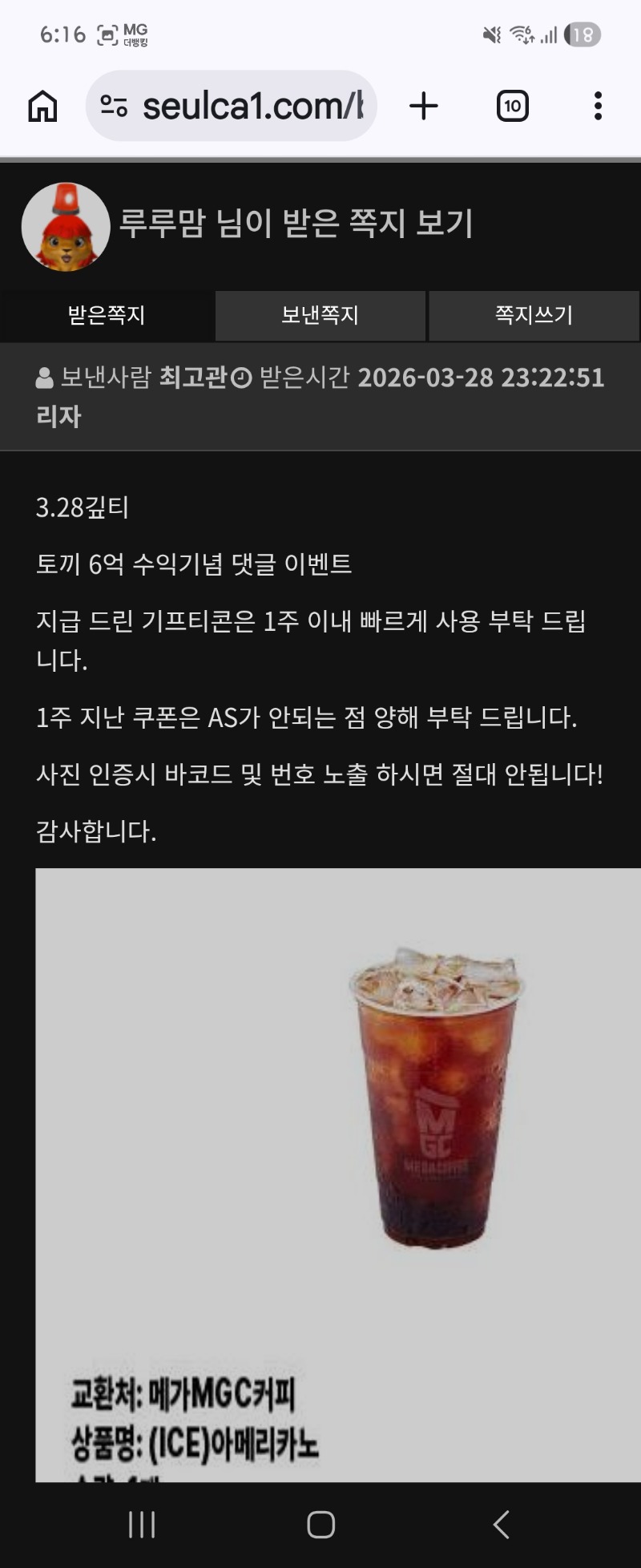Open sender 최고관리자's profile
This screenshot has width=641, height=1568.
point(192,378)
